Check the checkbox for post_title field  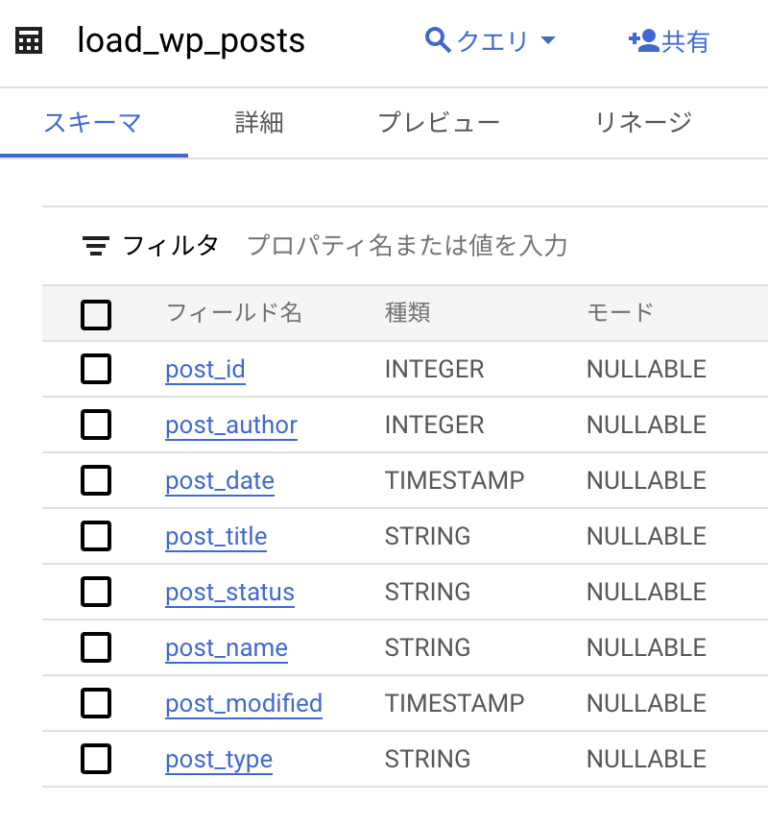96,536
